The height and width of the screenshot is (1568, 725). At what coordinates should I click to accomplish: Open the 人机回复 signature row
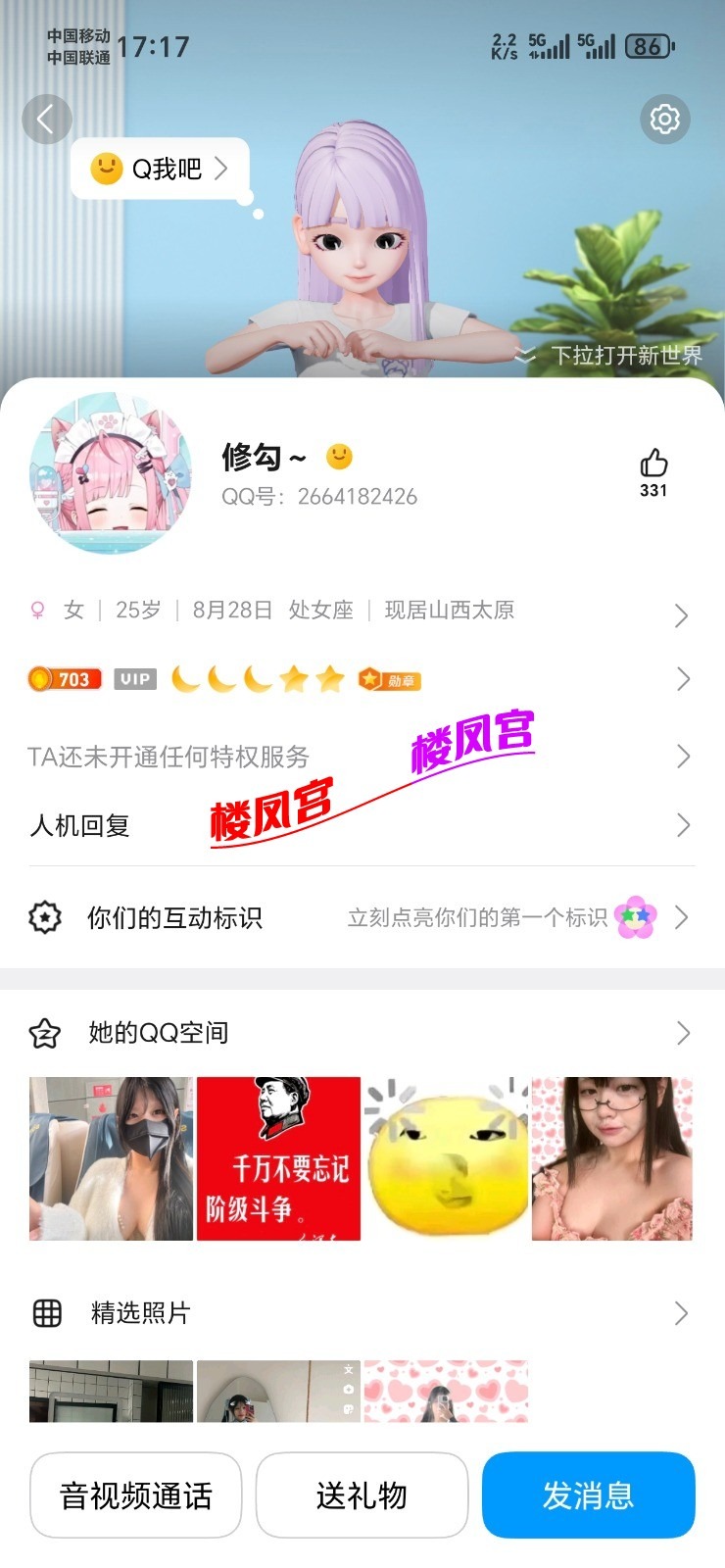tap(361, 825)
